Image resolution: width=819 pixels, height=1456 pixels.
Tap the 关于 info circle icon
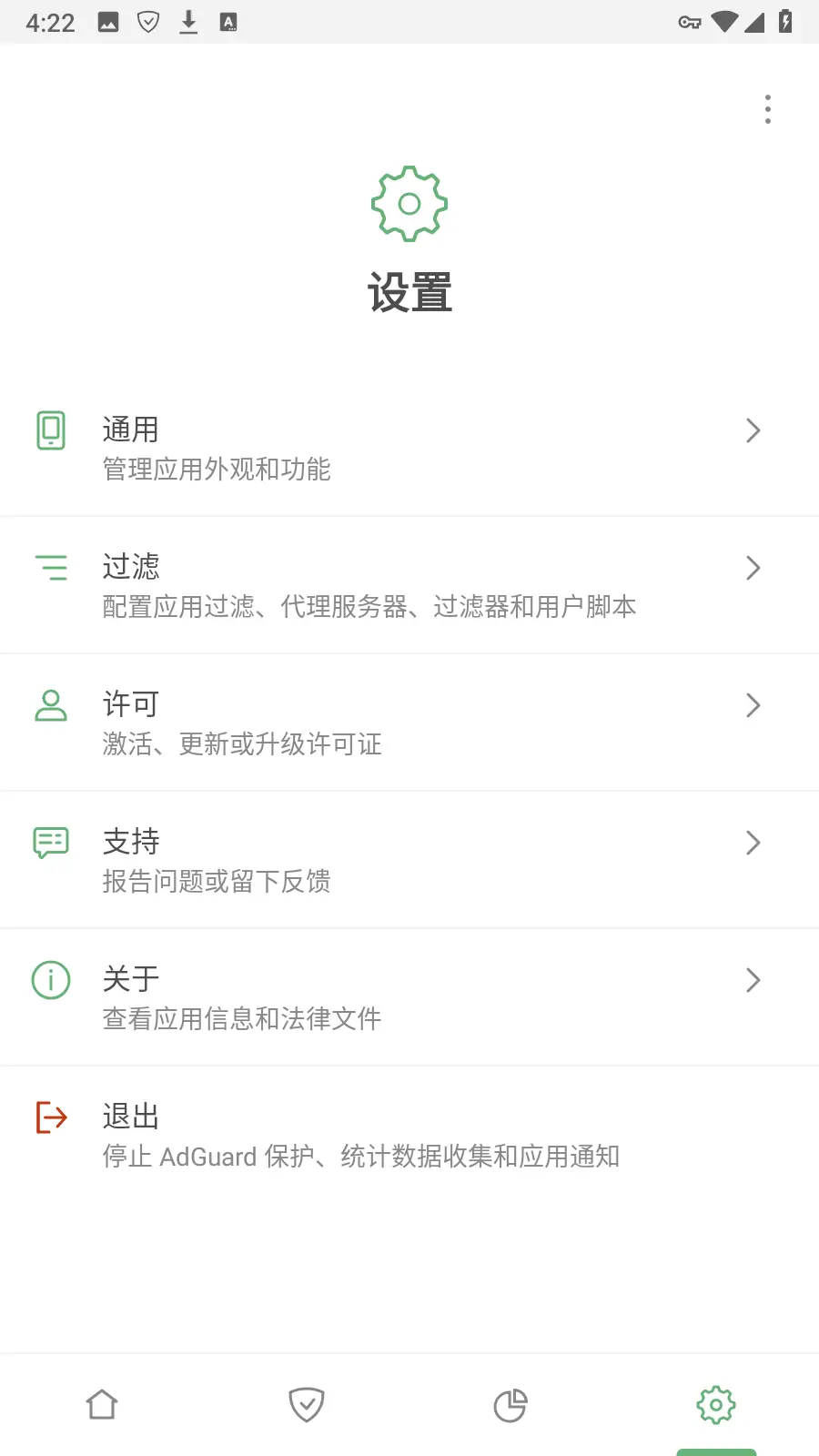[50, 980]
